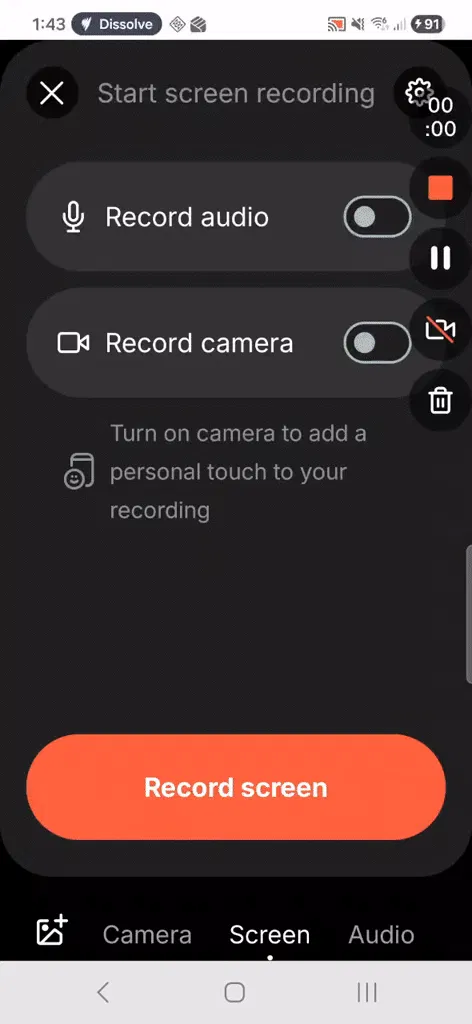The image size is (472, 1024).
Task: Open the settings gear
Action: tap(418, 92)
